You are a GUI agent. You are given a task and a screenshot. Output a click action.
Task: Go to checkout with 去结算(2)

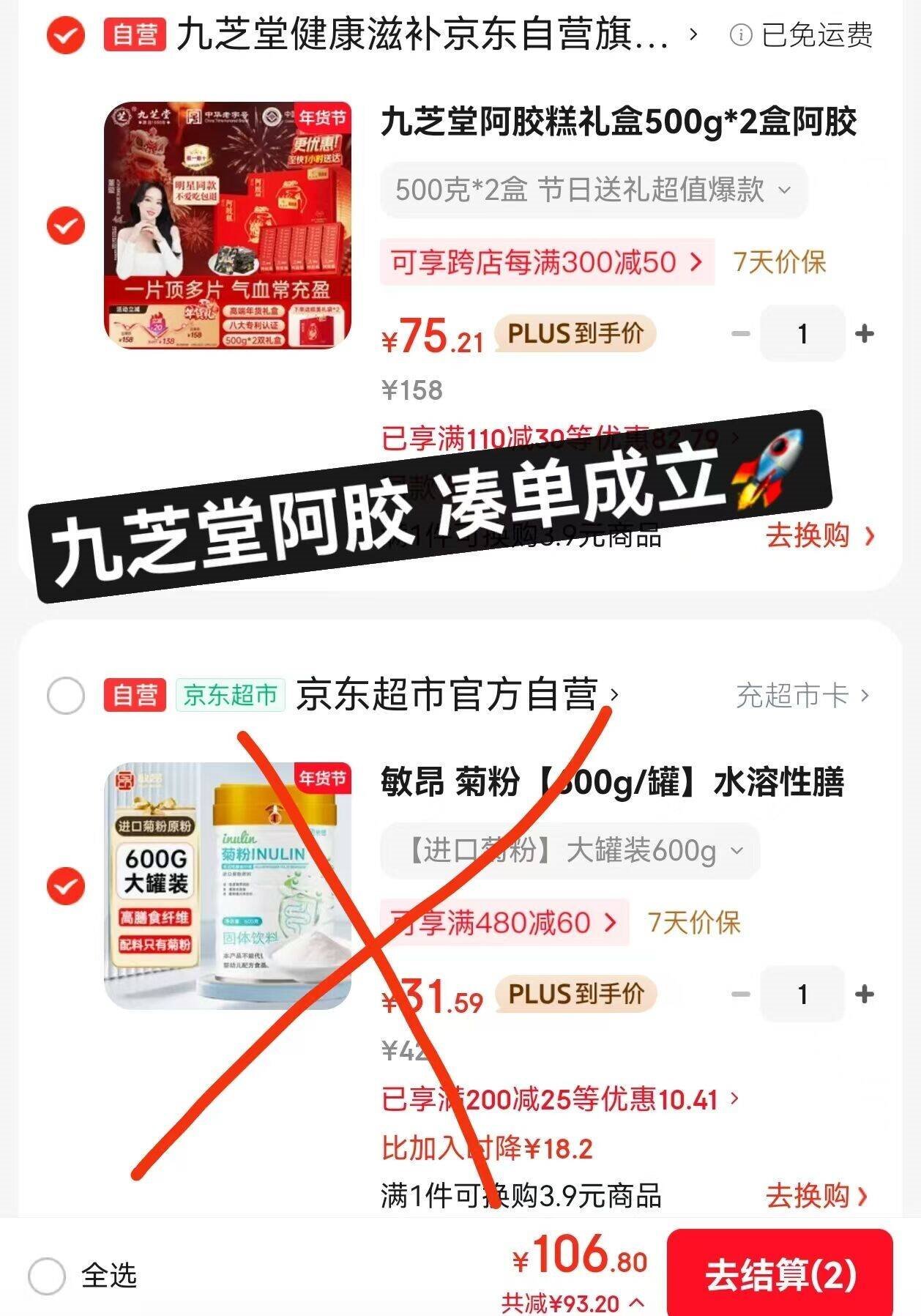click(x=780, y=1274)
